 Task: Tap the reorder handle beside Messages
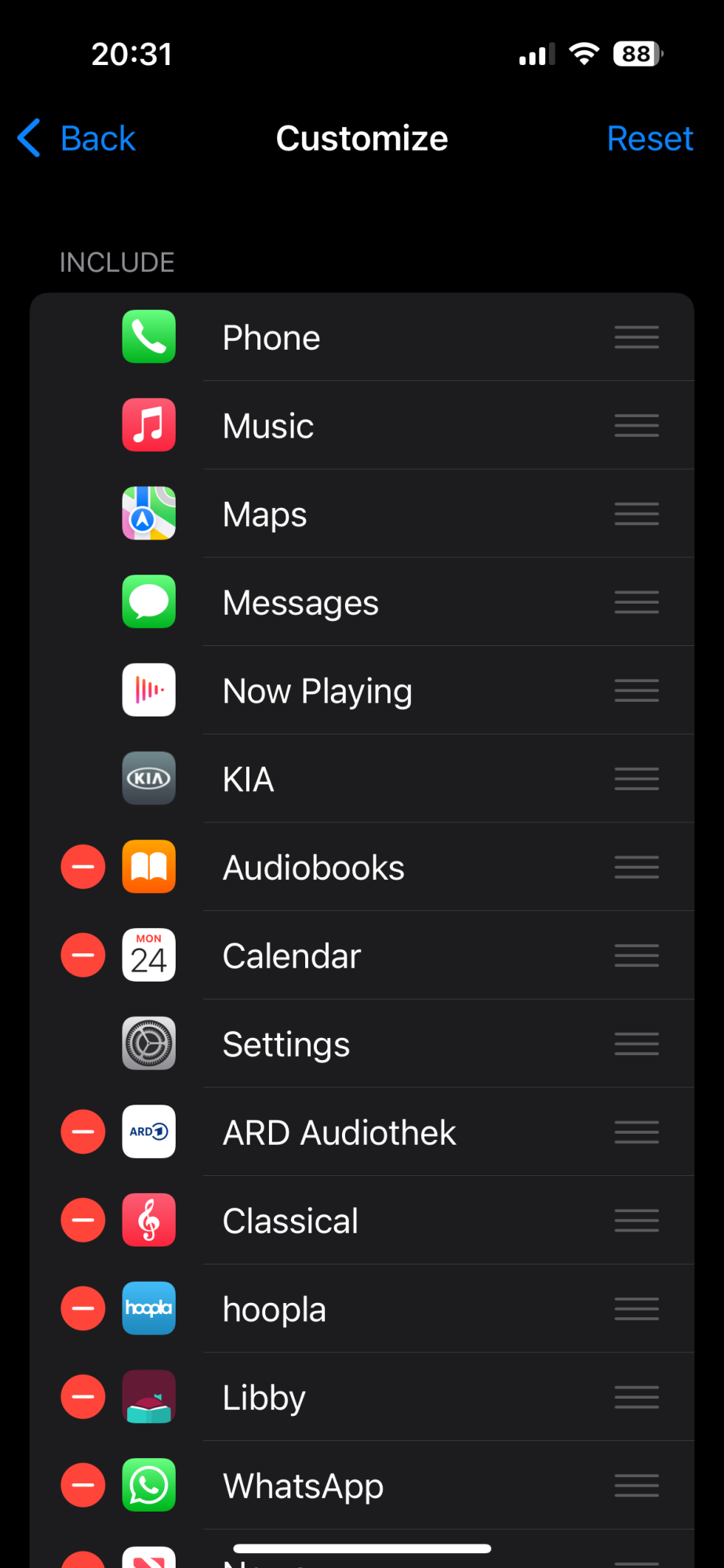636,602
